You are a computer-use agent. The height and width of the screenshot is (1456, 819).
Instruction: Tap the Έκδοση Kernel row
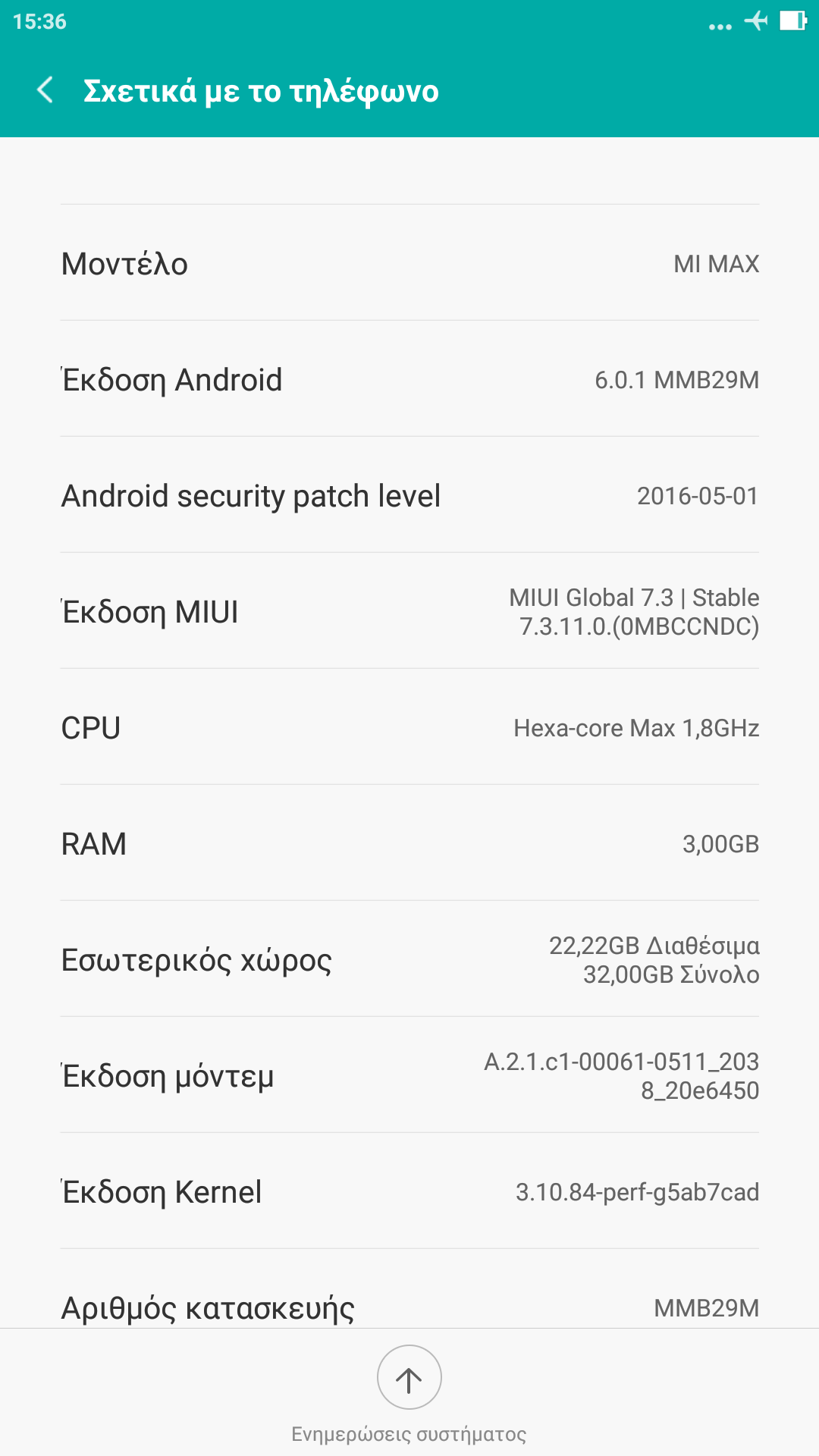pyautogui.click(x=409, y=1191)
